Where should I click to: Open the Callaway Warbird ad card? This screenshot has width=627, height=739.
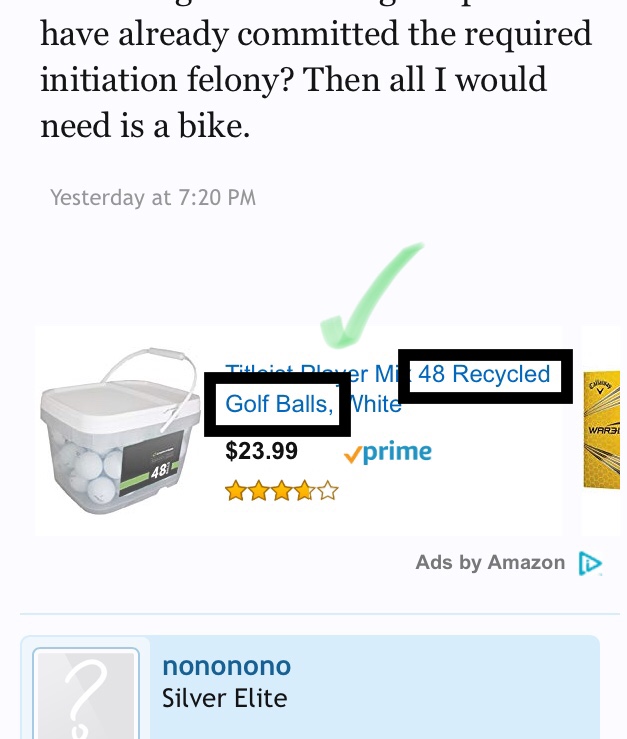(603, 431)
